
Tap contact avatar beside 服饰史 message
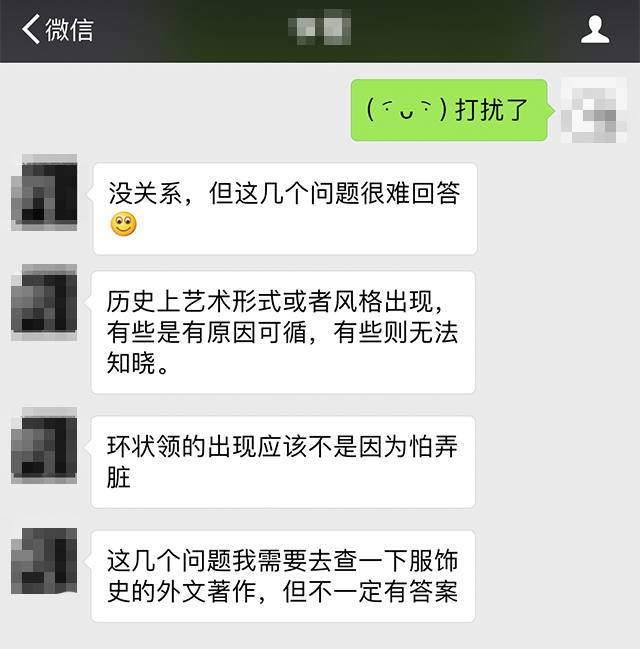44,562
